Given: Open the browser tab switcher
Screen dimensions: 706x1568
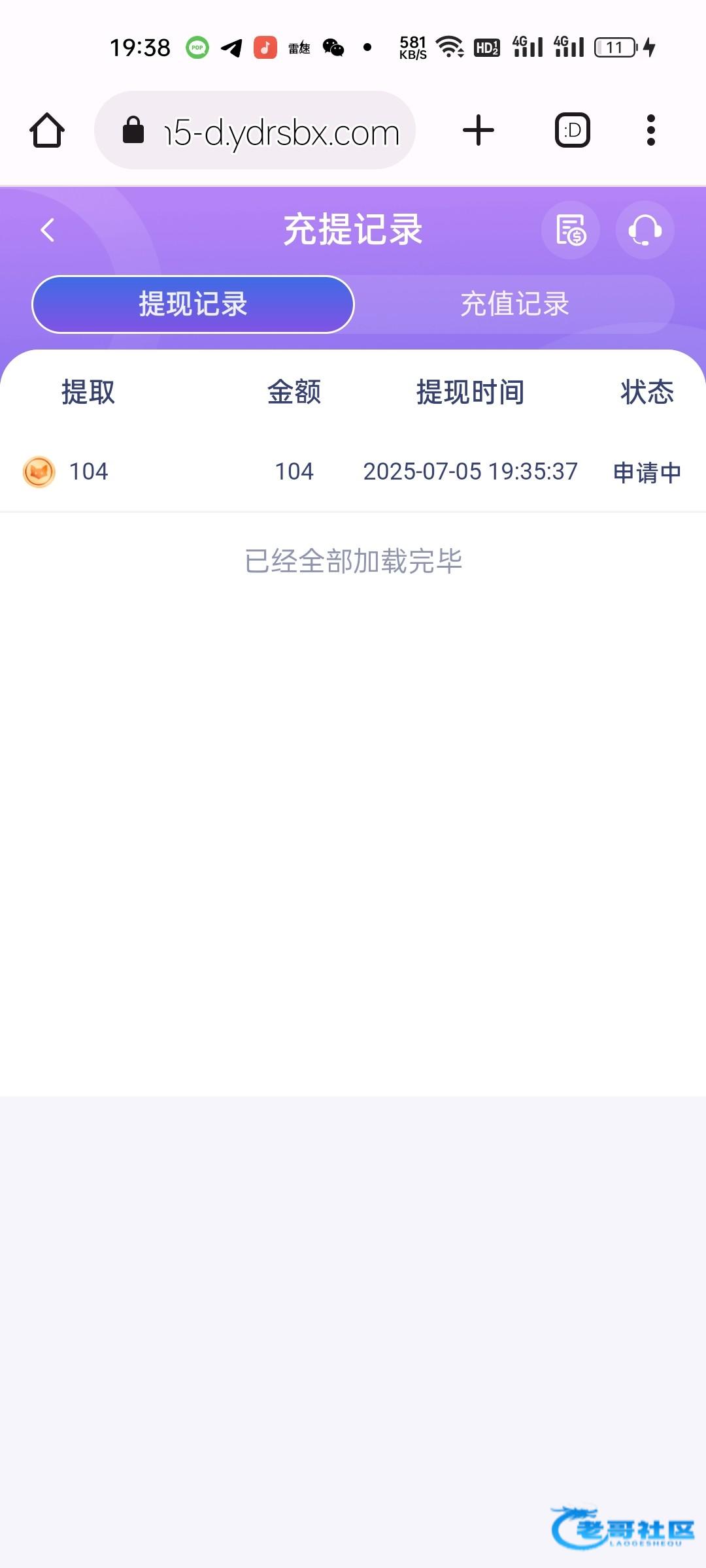Looking at the screenshot, I should pos(573,130).
